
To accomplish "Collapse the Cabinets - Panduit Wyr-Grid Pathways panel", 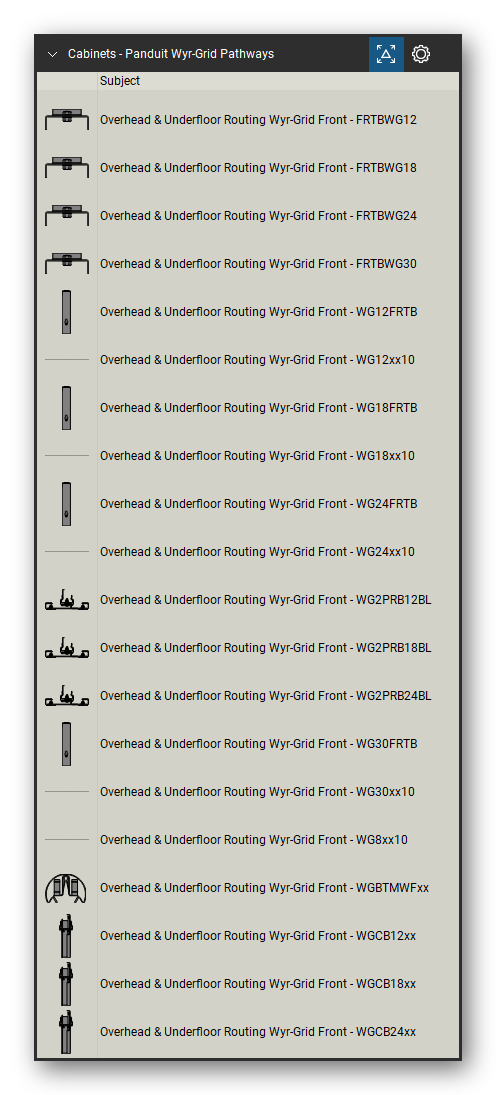I will 52,54.
